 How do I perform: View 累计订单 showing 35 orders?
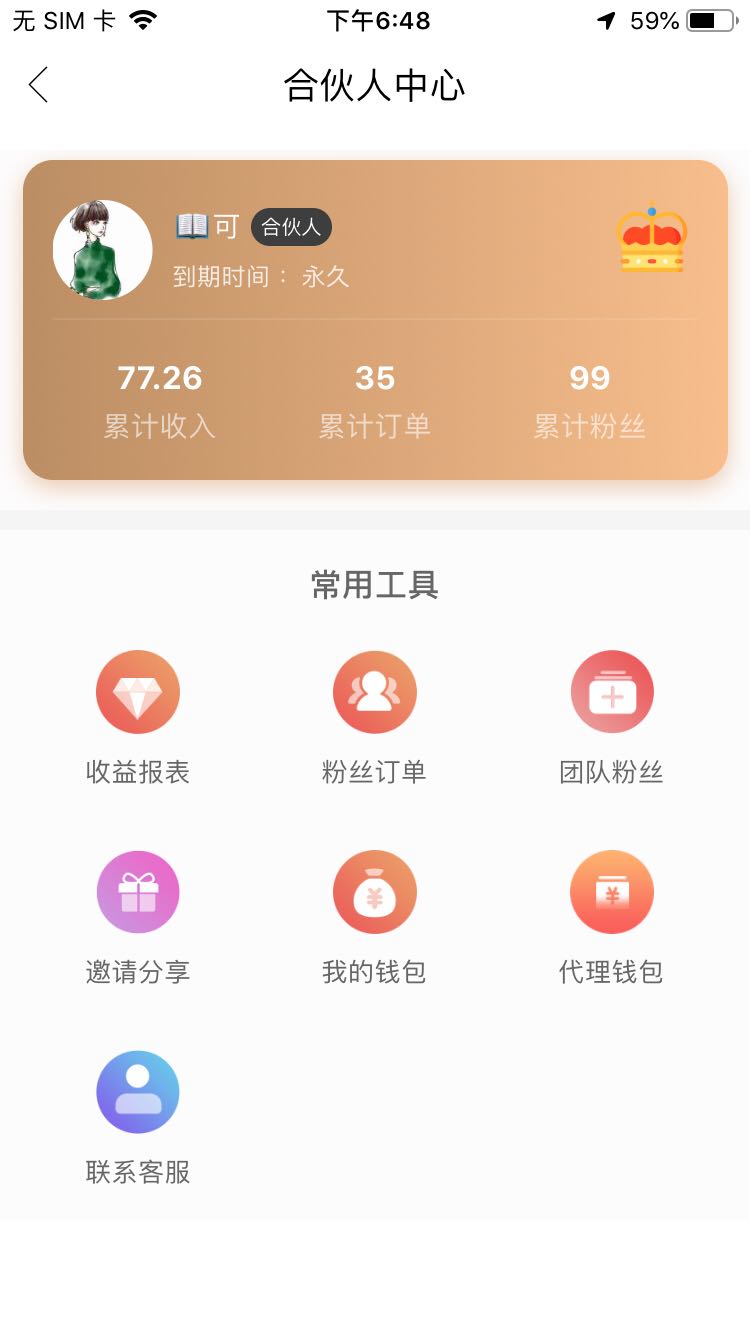[374, 398]
